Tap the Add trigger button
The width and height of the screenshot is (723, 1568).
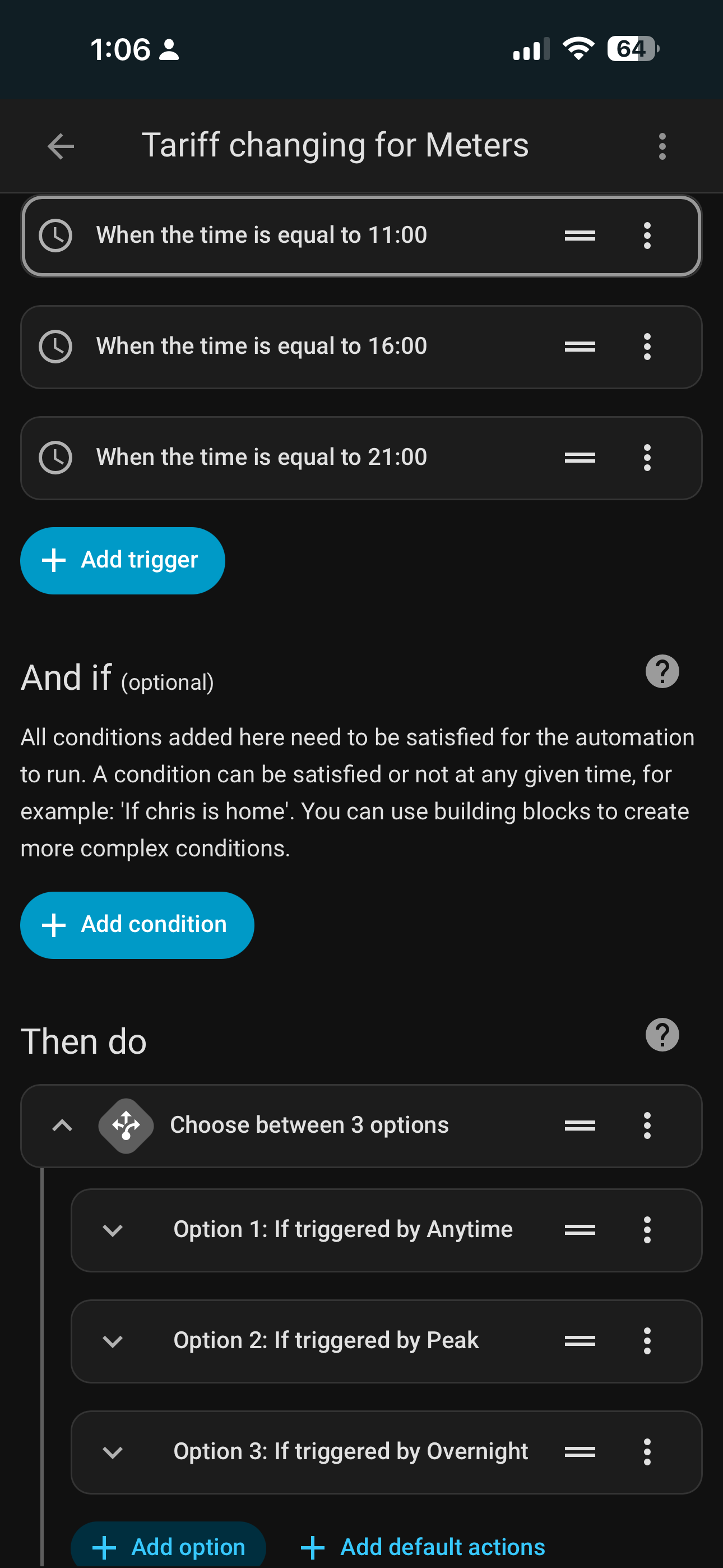tap(122, 560)
